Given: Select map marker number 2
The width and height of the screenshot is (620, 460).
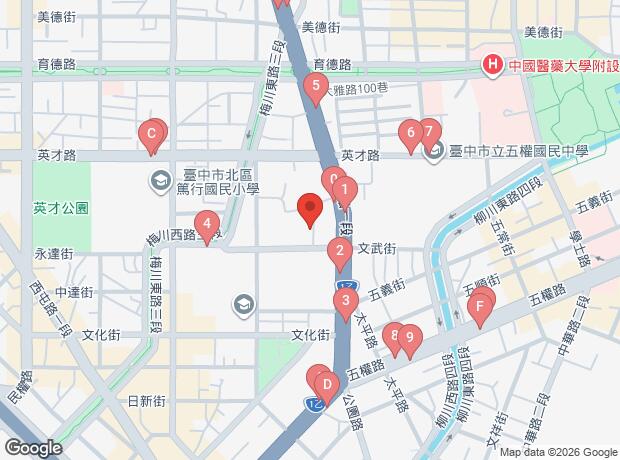Looking at the screenshot, I should click(x=341, y=252).
